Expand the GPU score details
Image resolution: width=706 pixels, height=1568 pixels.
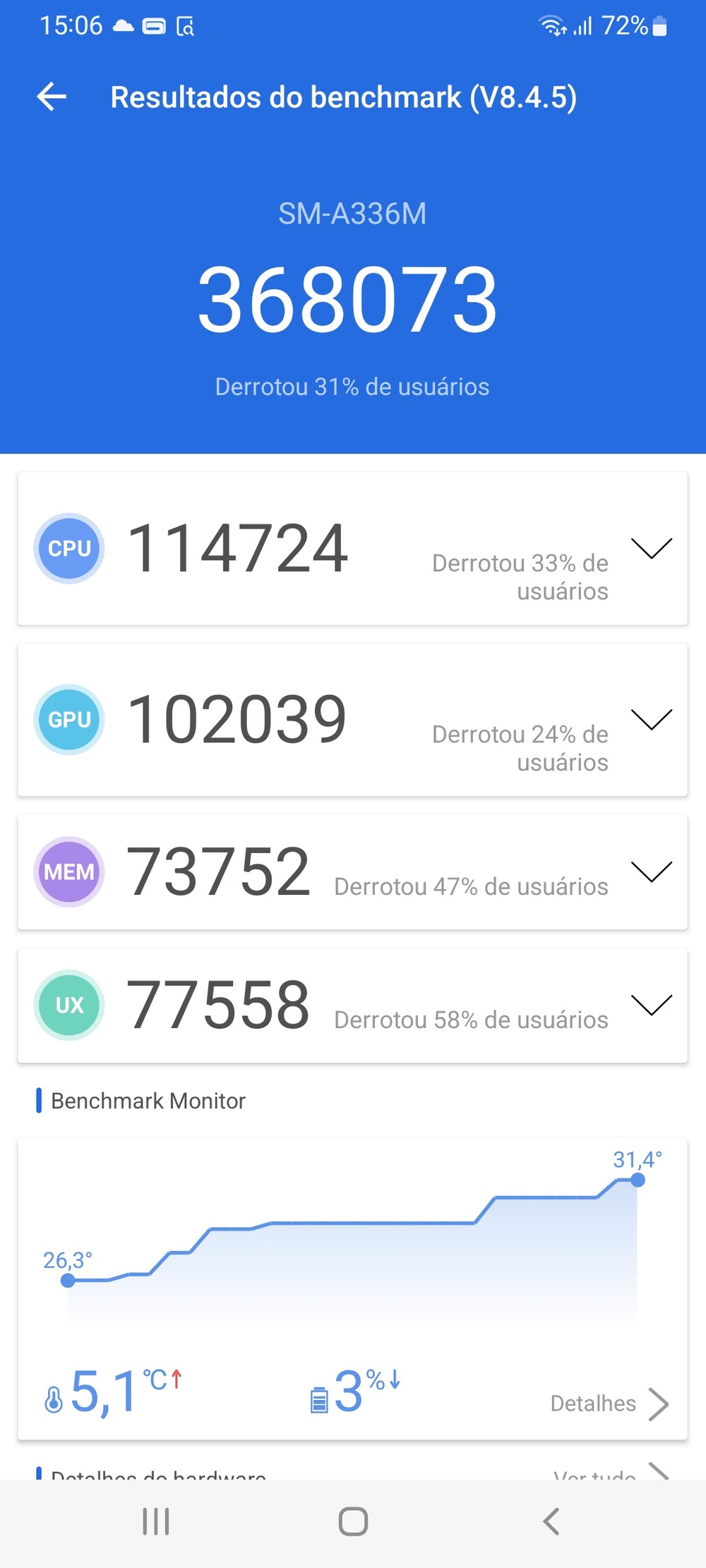point(651,720)
